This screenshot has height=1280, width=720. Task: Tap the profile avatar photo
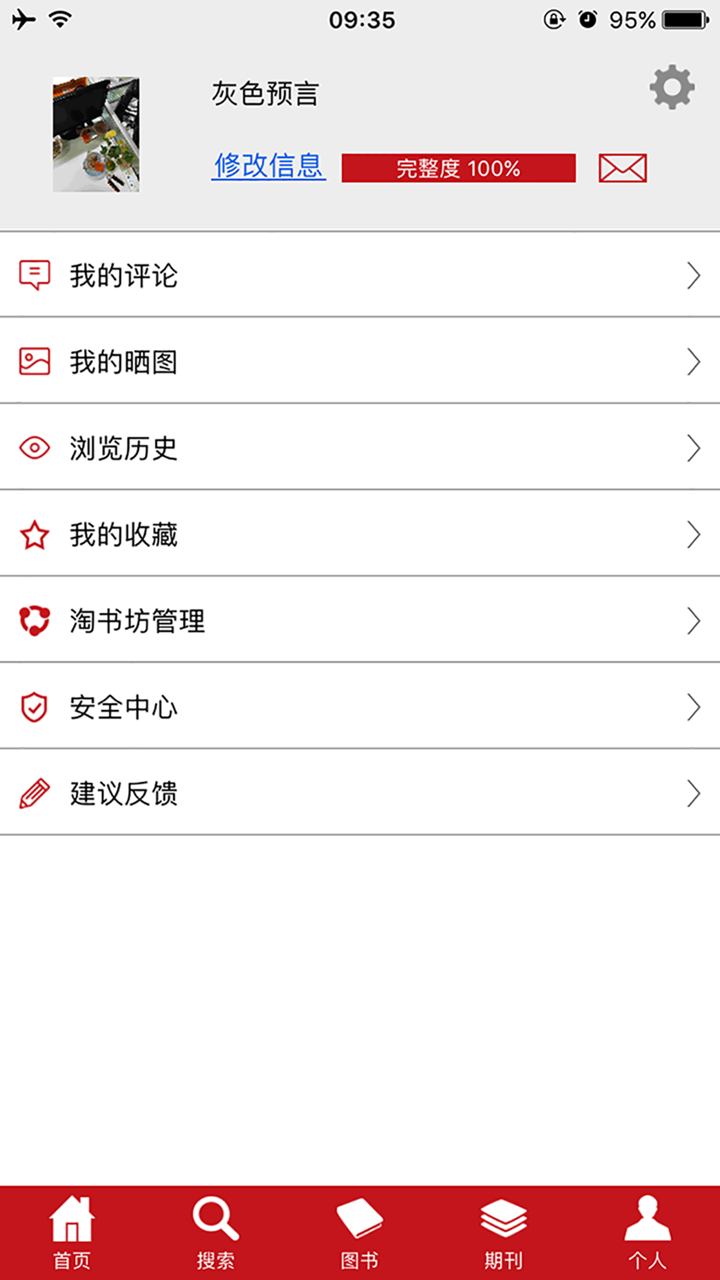coord(95,133)
